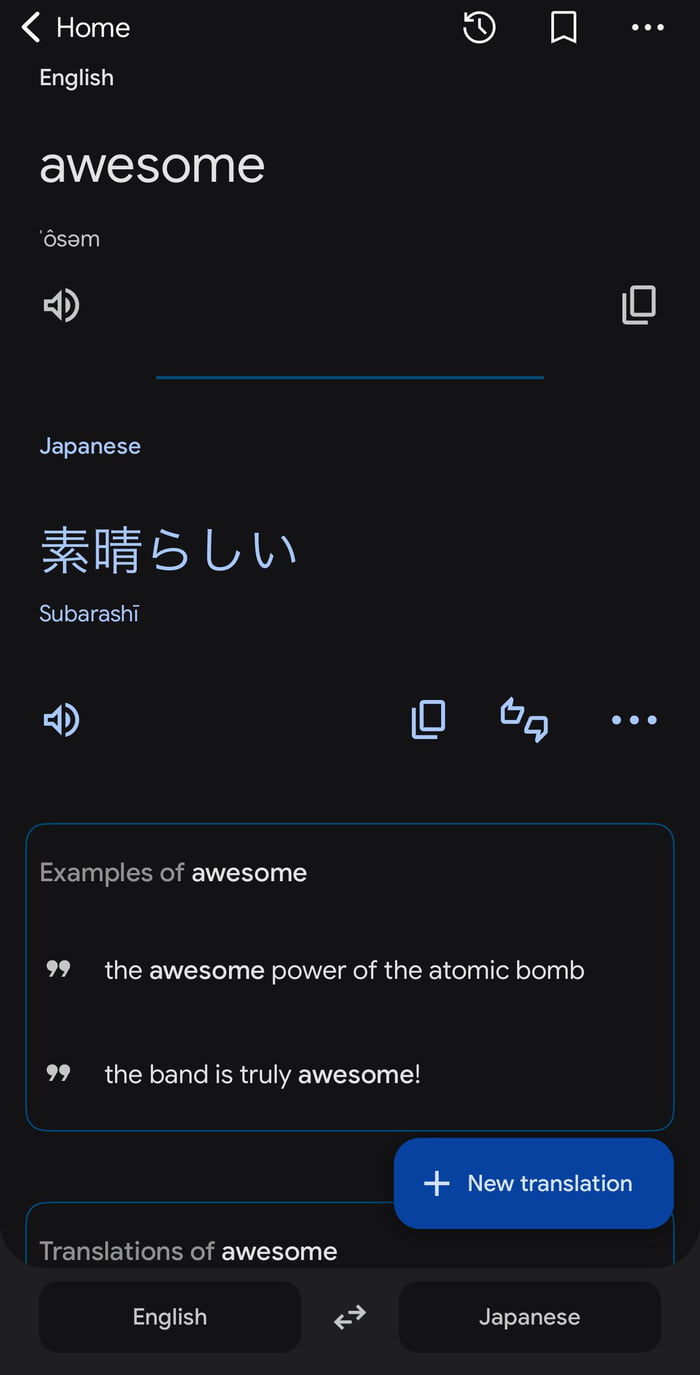Open more options for the Japanese translation
700x1375 pixels.
coord(634,719)
